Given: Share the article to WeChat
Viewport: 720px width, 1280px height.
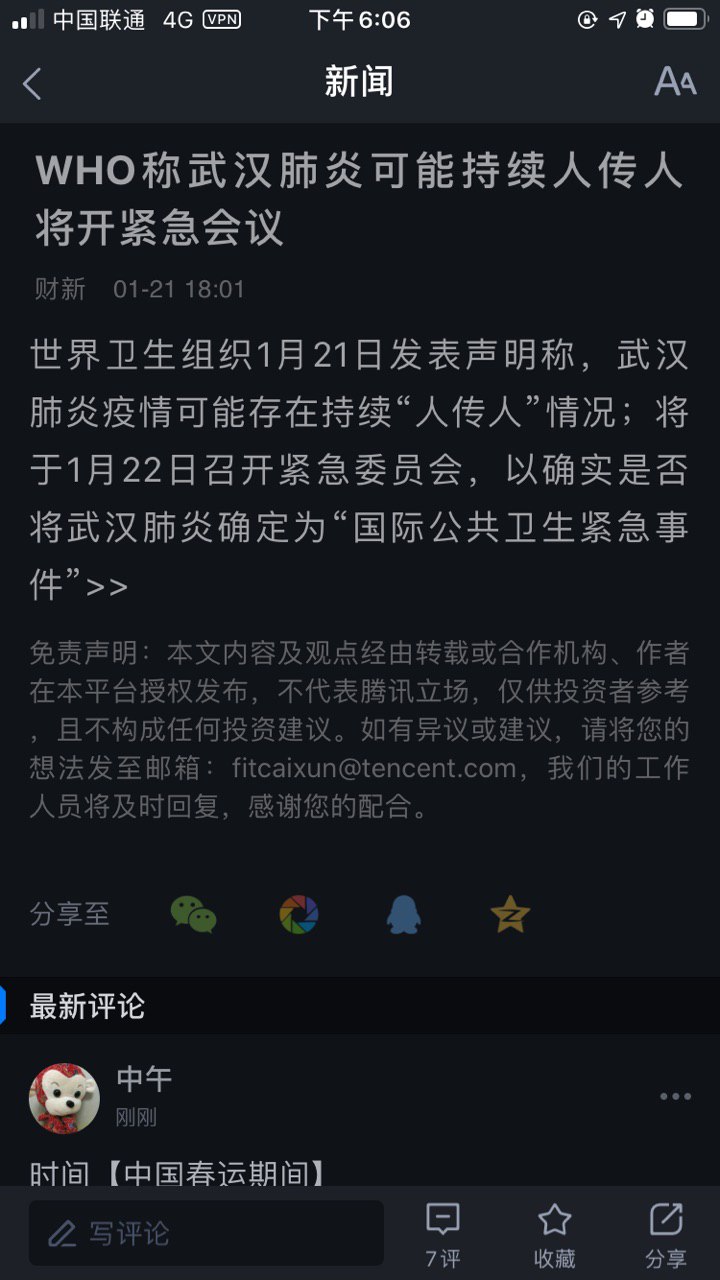Looking at the screenshot, I should (x=193, y=914).
